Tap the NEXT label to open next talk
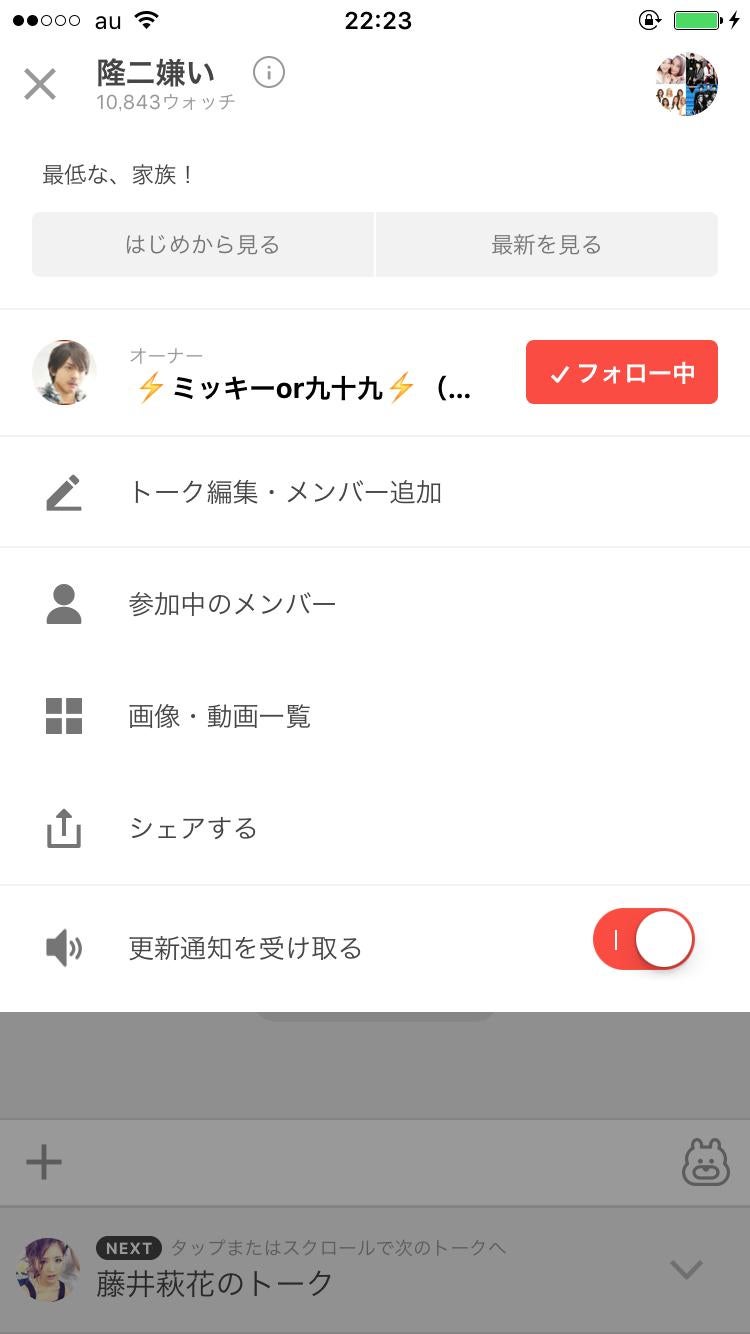This screenshot has width=750, height=1334. point(126,1247)
